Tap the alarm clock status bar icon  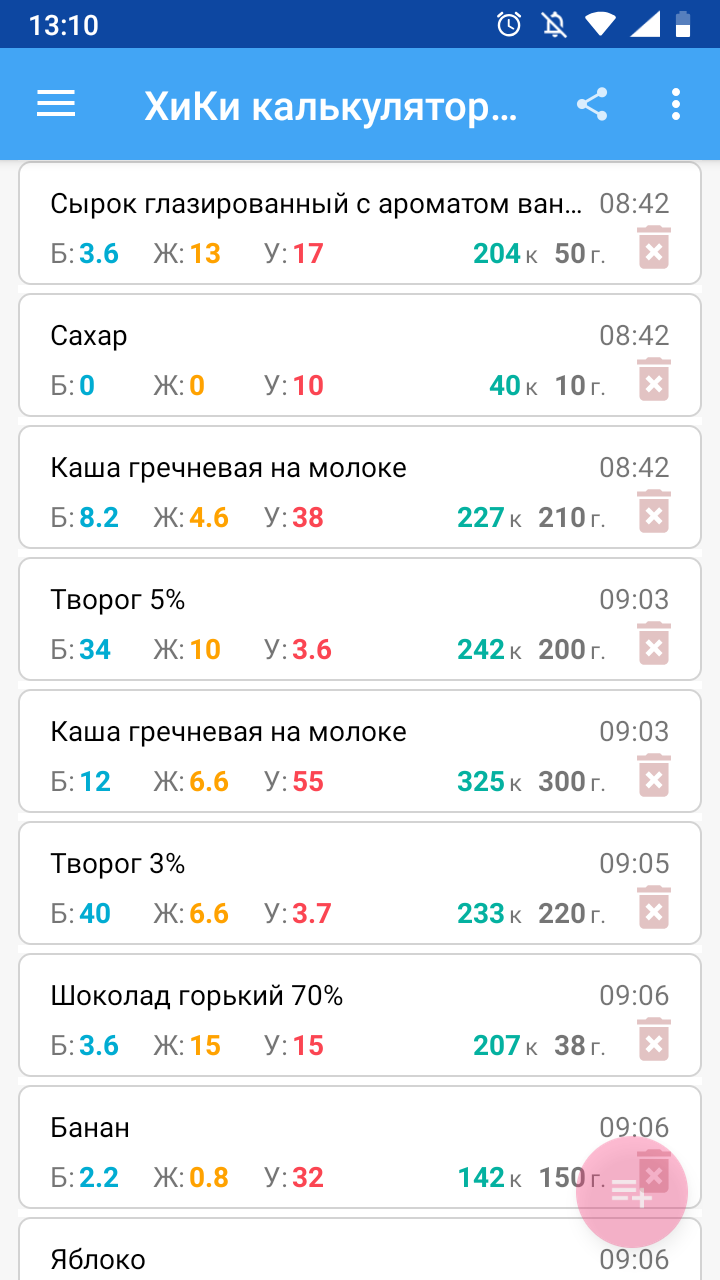(509, 25)
